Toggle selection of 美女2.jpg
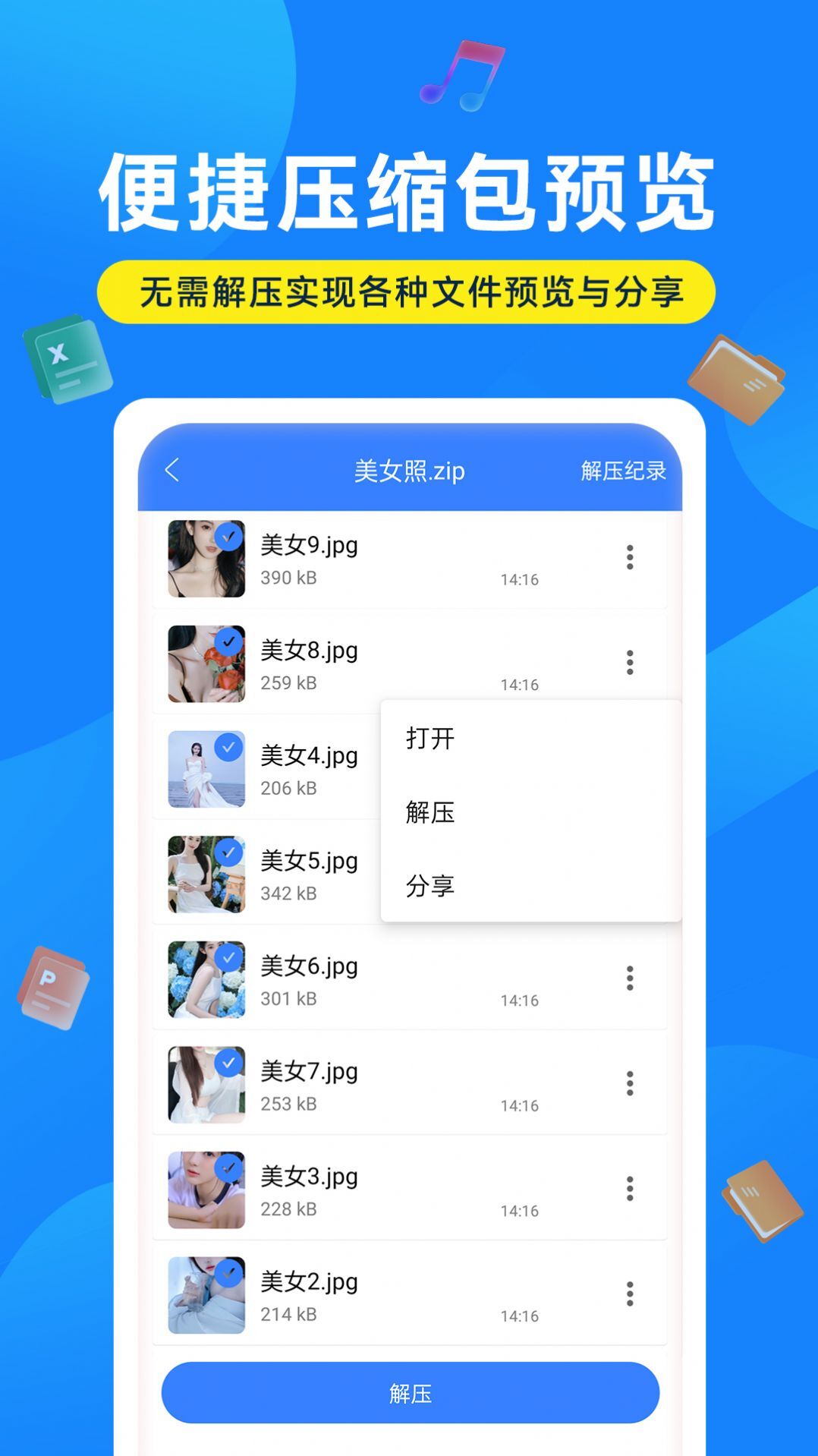Screen dimensions: 818x1456 click(x=228, y=1274)
